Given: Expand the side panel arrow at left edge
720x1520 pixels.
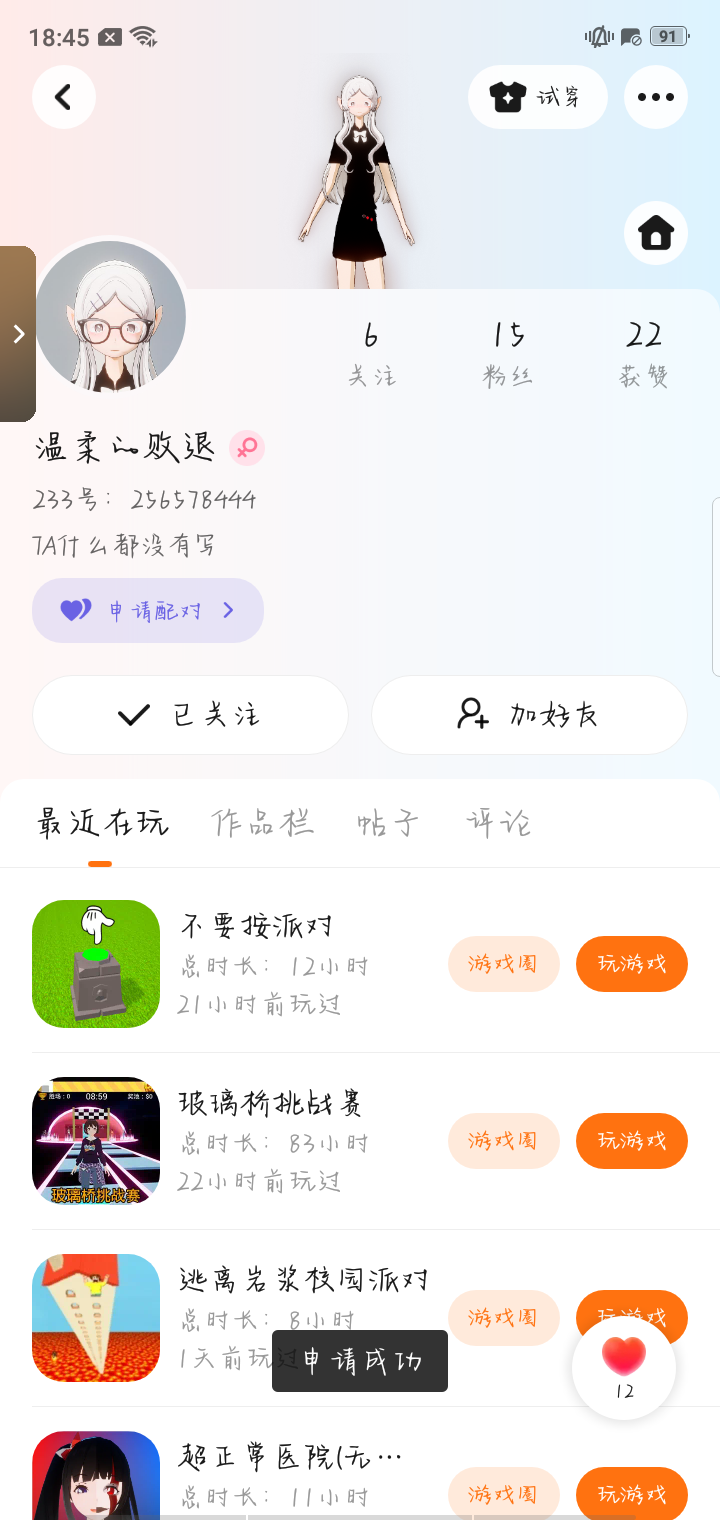Looking at the screenshot, I should (18, 334).
